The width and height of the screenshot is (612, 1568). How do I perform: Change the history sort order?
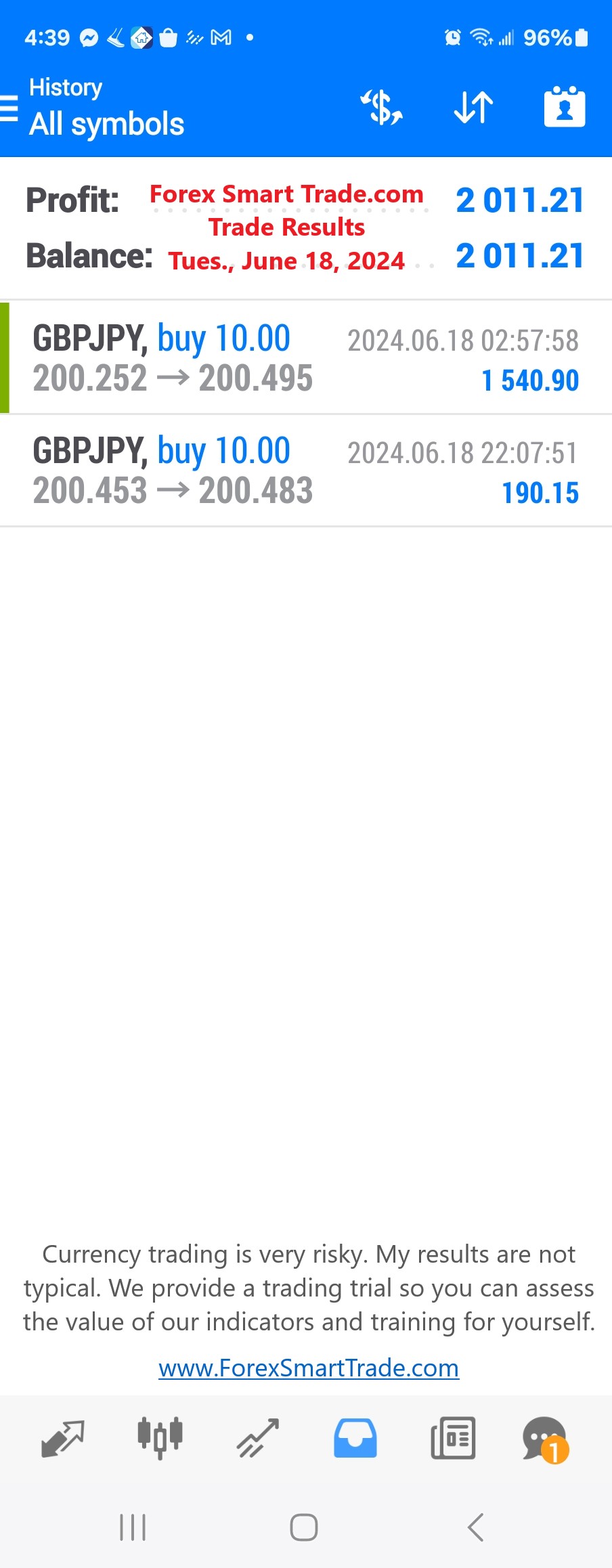point(473,107)
